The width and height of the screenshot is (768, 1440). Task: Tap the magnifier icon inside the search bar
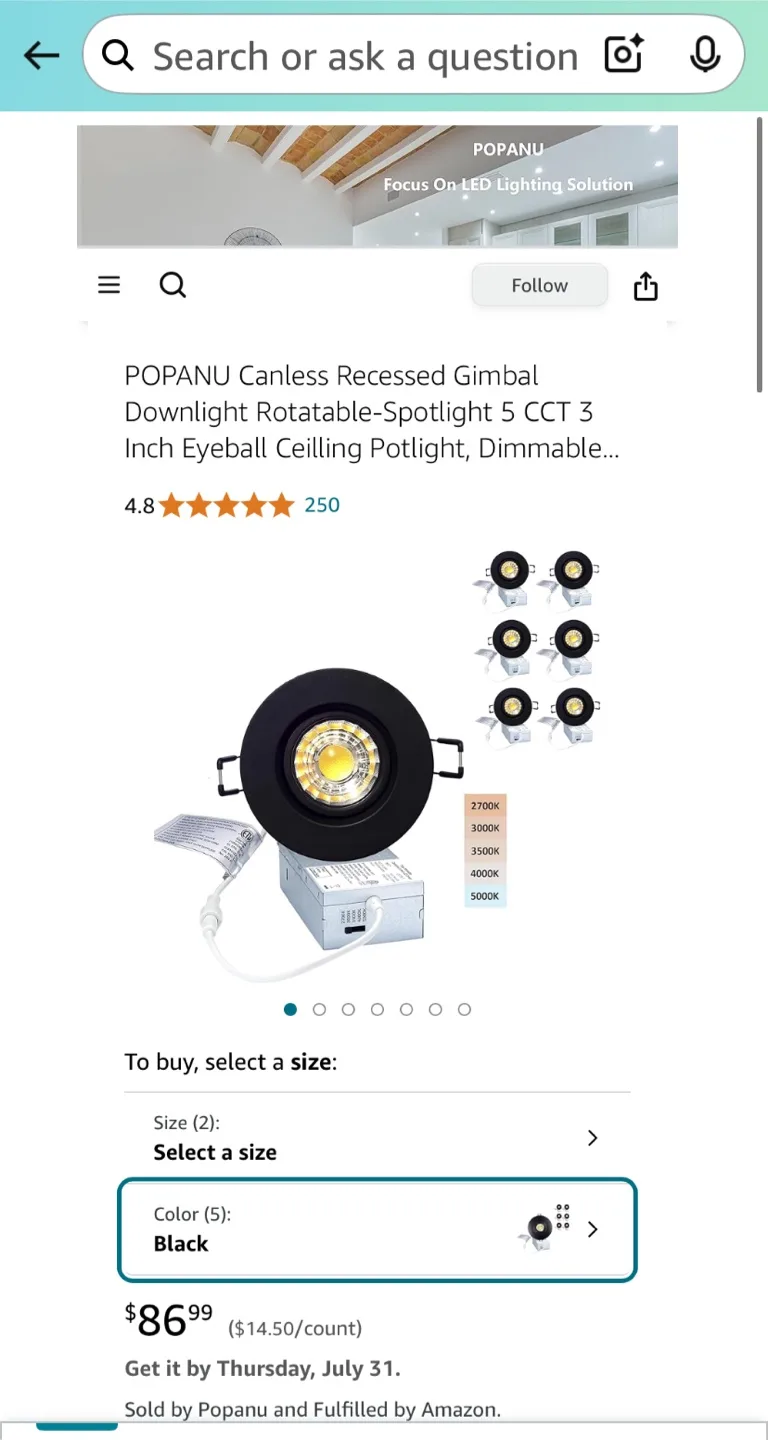tap(117, 55)
